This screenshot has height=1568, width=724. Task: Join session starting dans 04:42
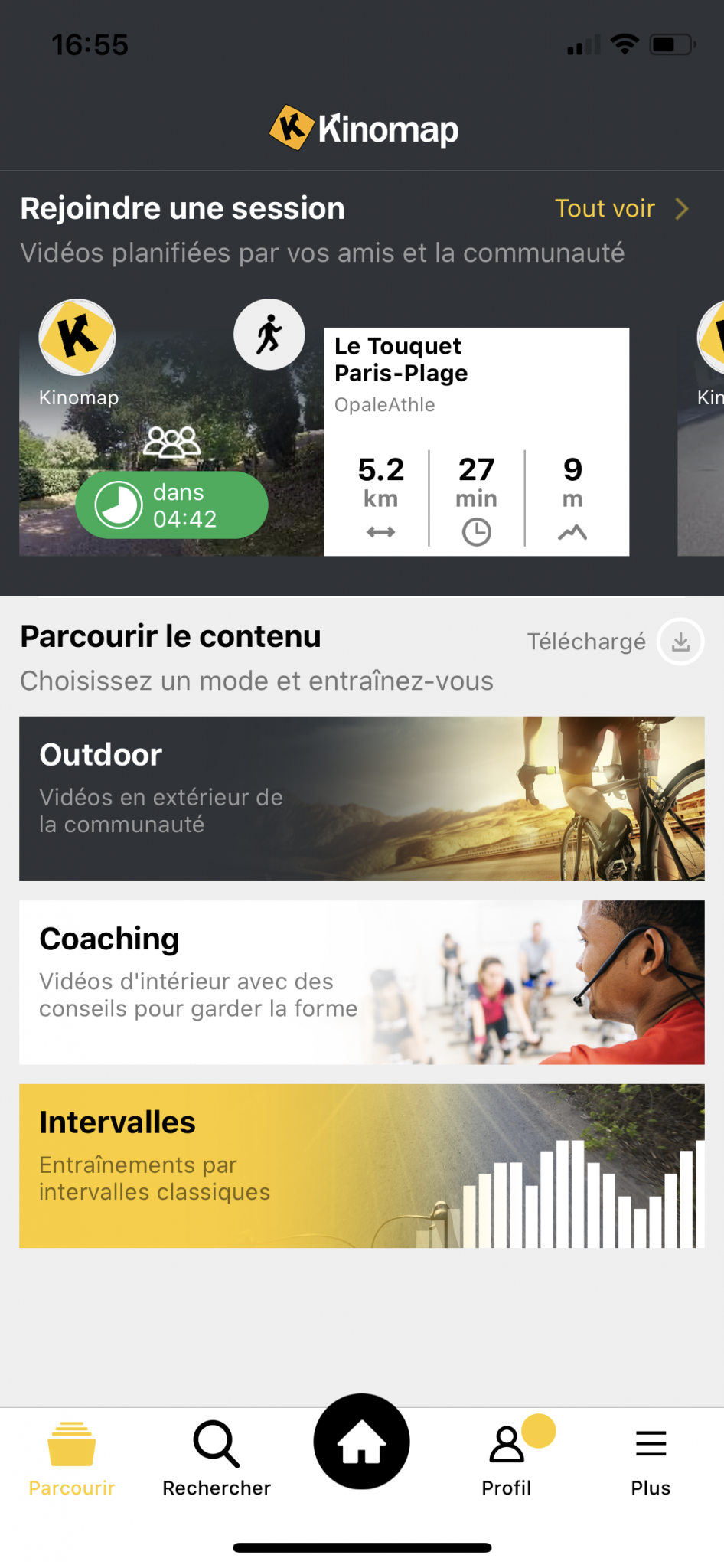click(x=171, y=505)
